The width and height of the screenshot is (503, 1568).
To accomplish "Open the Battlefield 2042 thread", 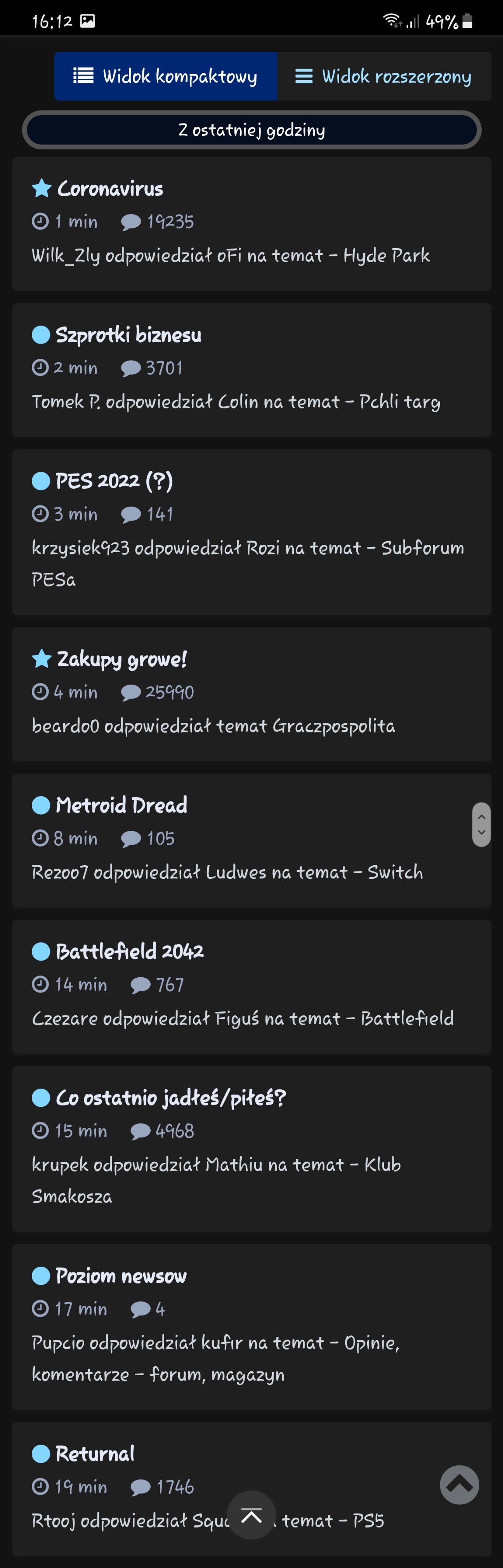I will coord(129,951).
